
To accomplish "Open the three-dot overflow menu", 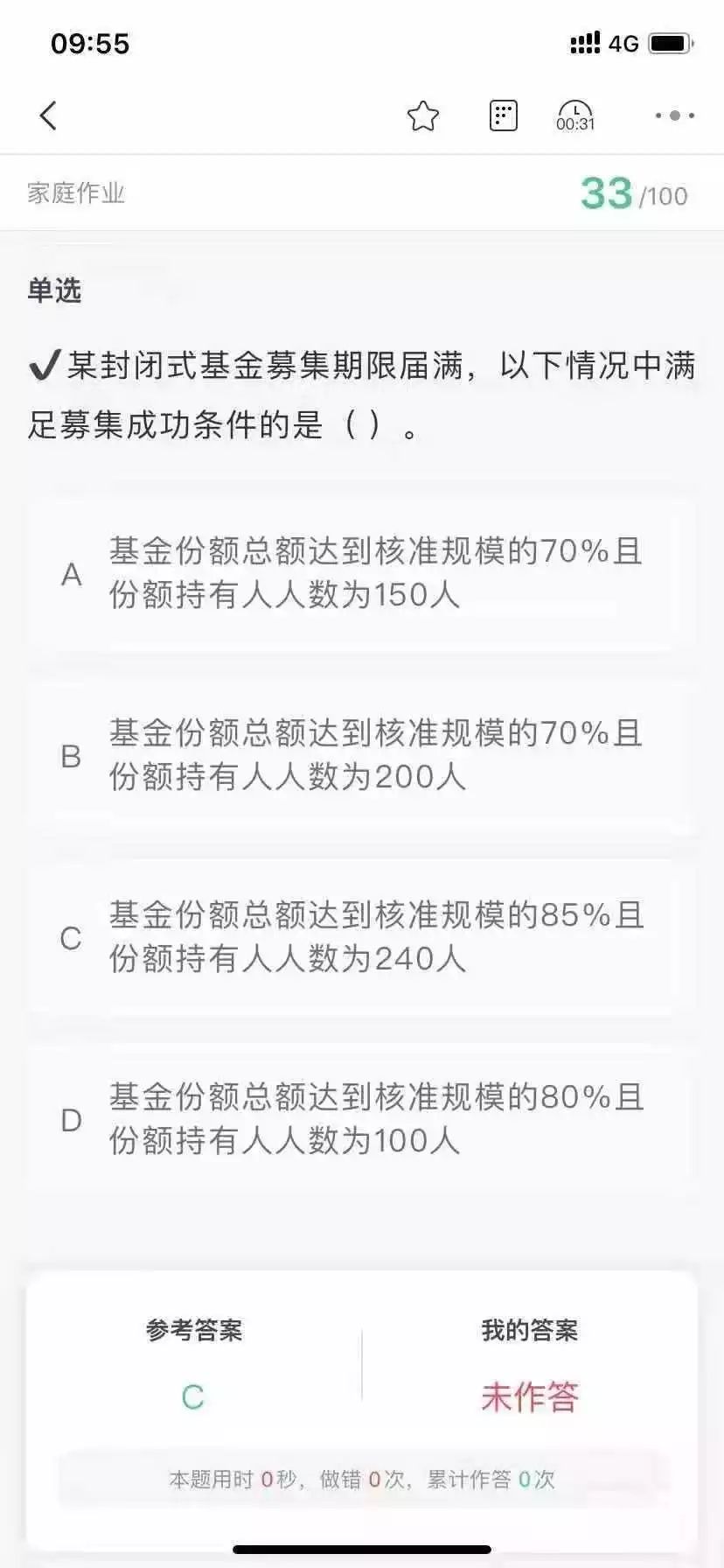I will point(674,115).
